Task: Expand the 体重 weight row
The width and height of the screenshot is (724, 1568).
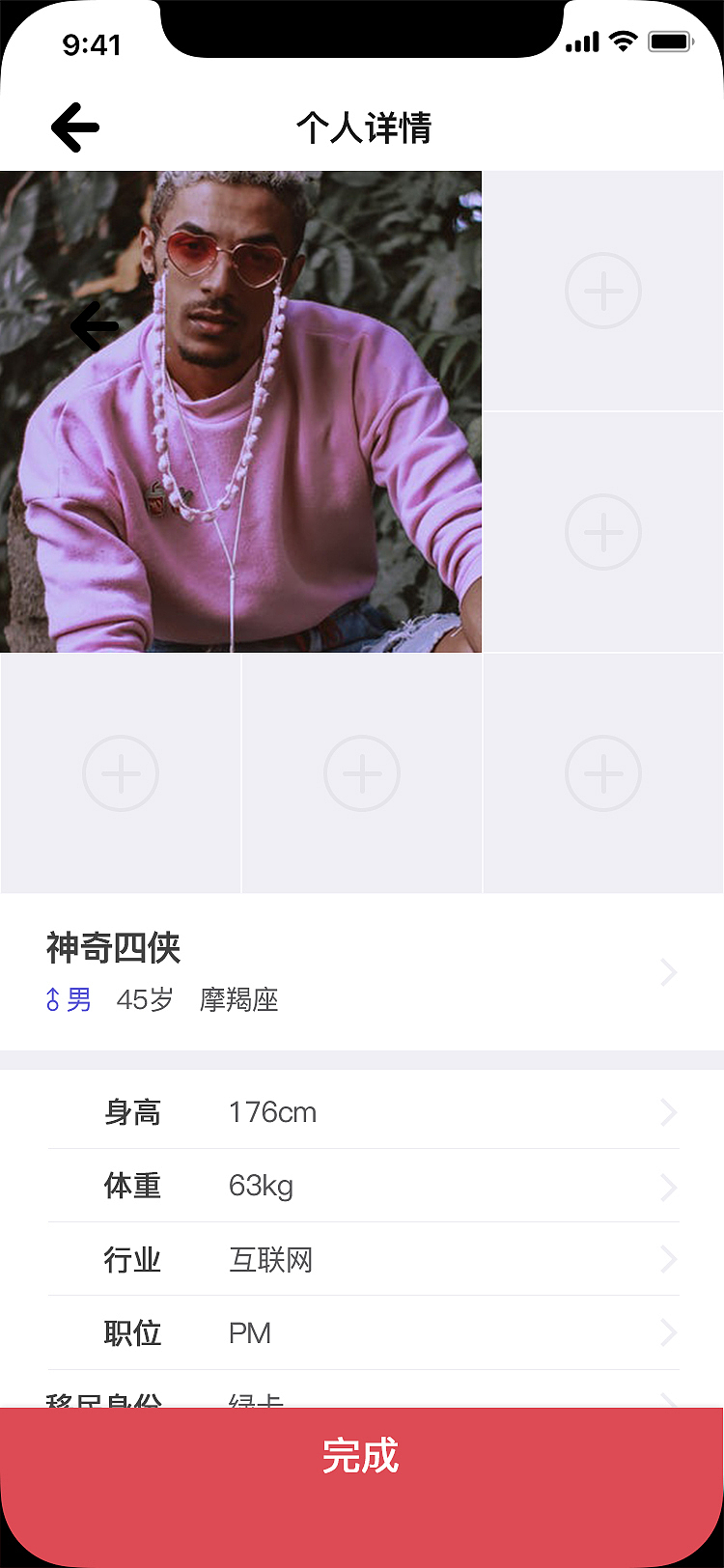Action: pos(668,1186)
